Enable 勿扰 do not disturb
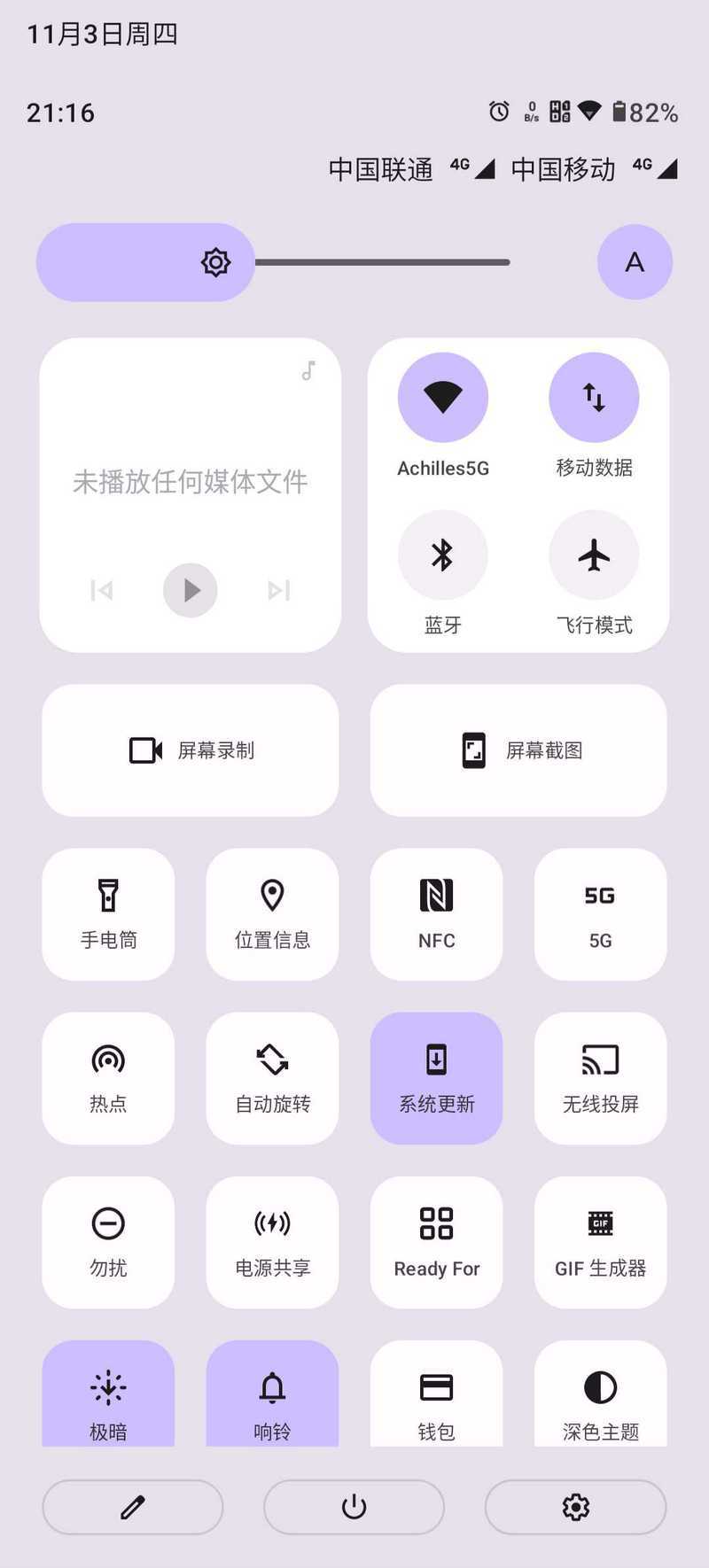The image size is (709, 1568). 108,1242
